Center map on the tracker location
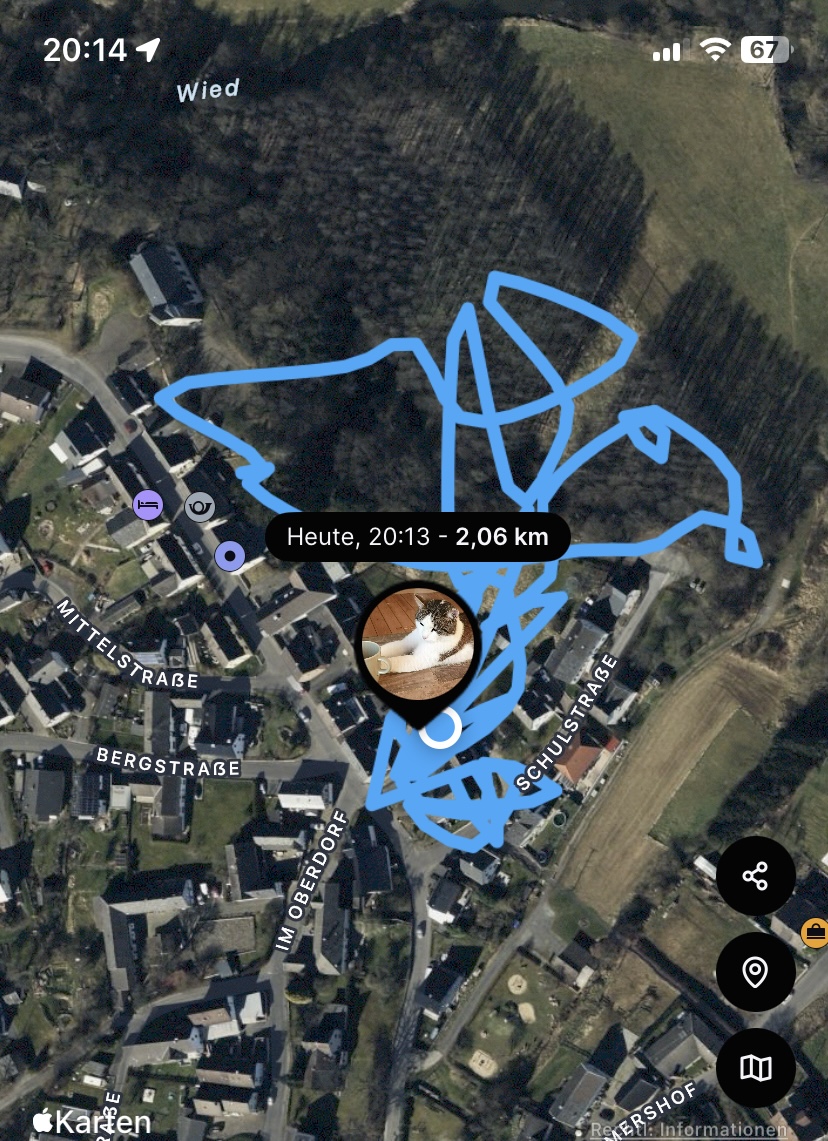 (x=755, y=972)
